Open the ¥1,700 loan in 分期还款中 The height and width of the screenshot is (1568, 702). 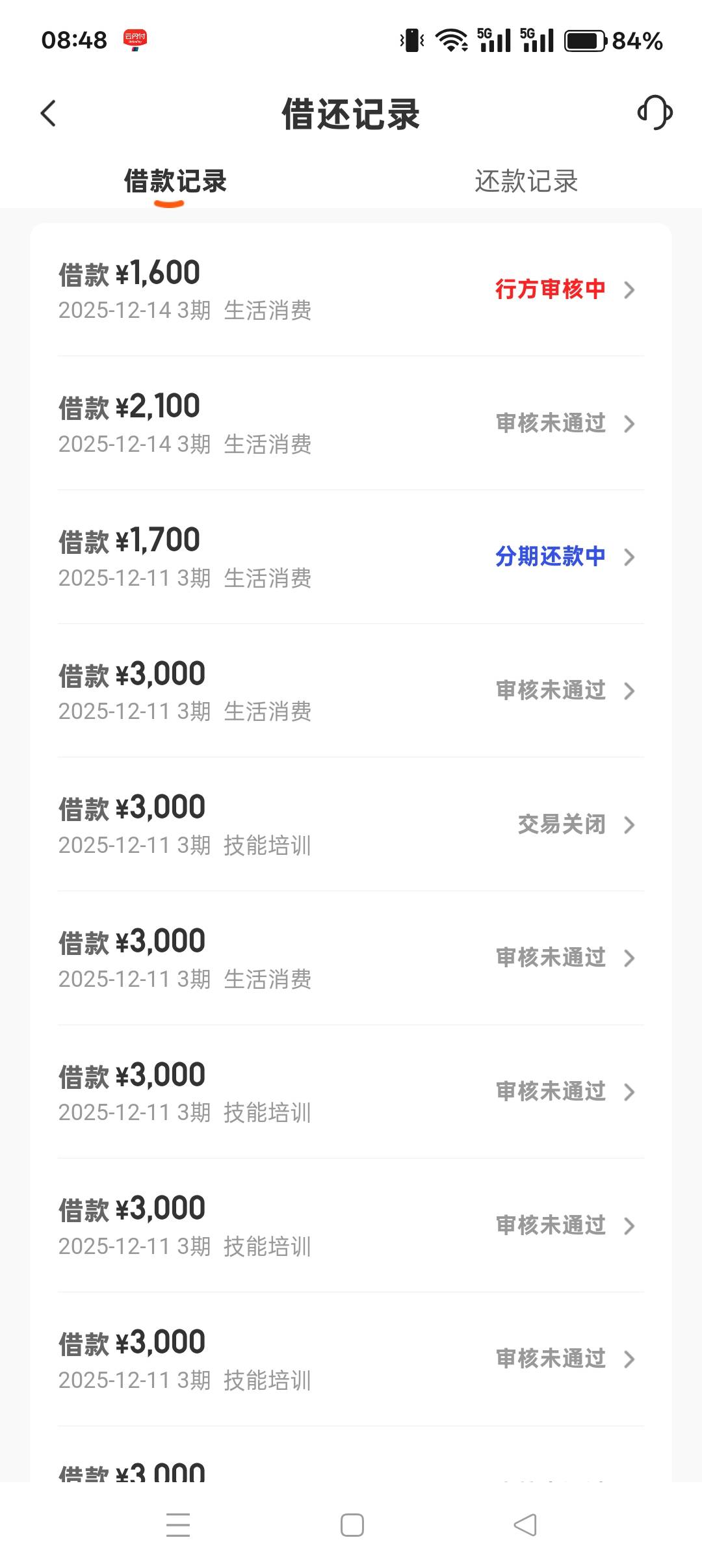click(351, 557)
